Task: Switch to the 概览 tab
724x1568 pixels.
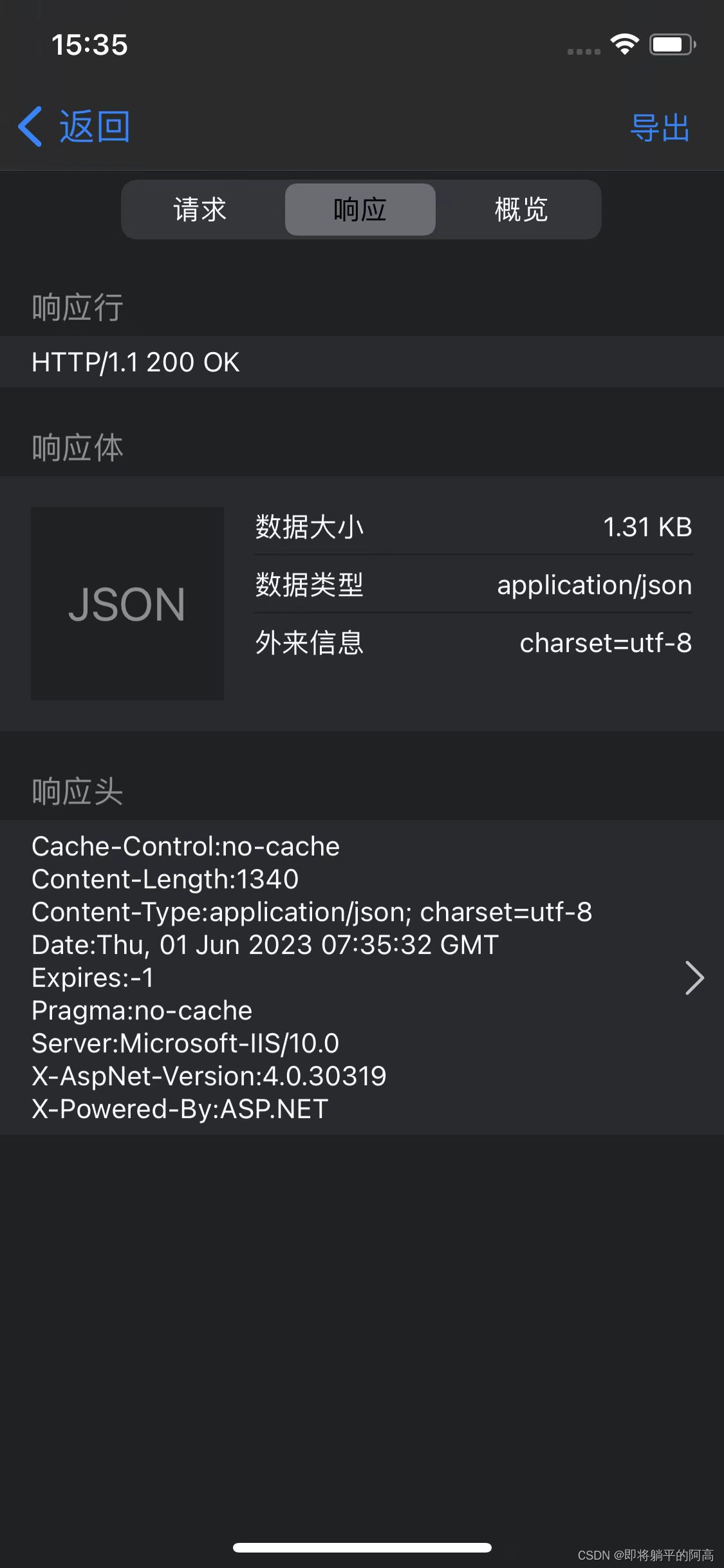Action: pos(521,210)
